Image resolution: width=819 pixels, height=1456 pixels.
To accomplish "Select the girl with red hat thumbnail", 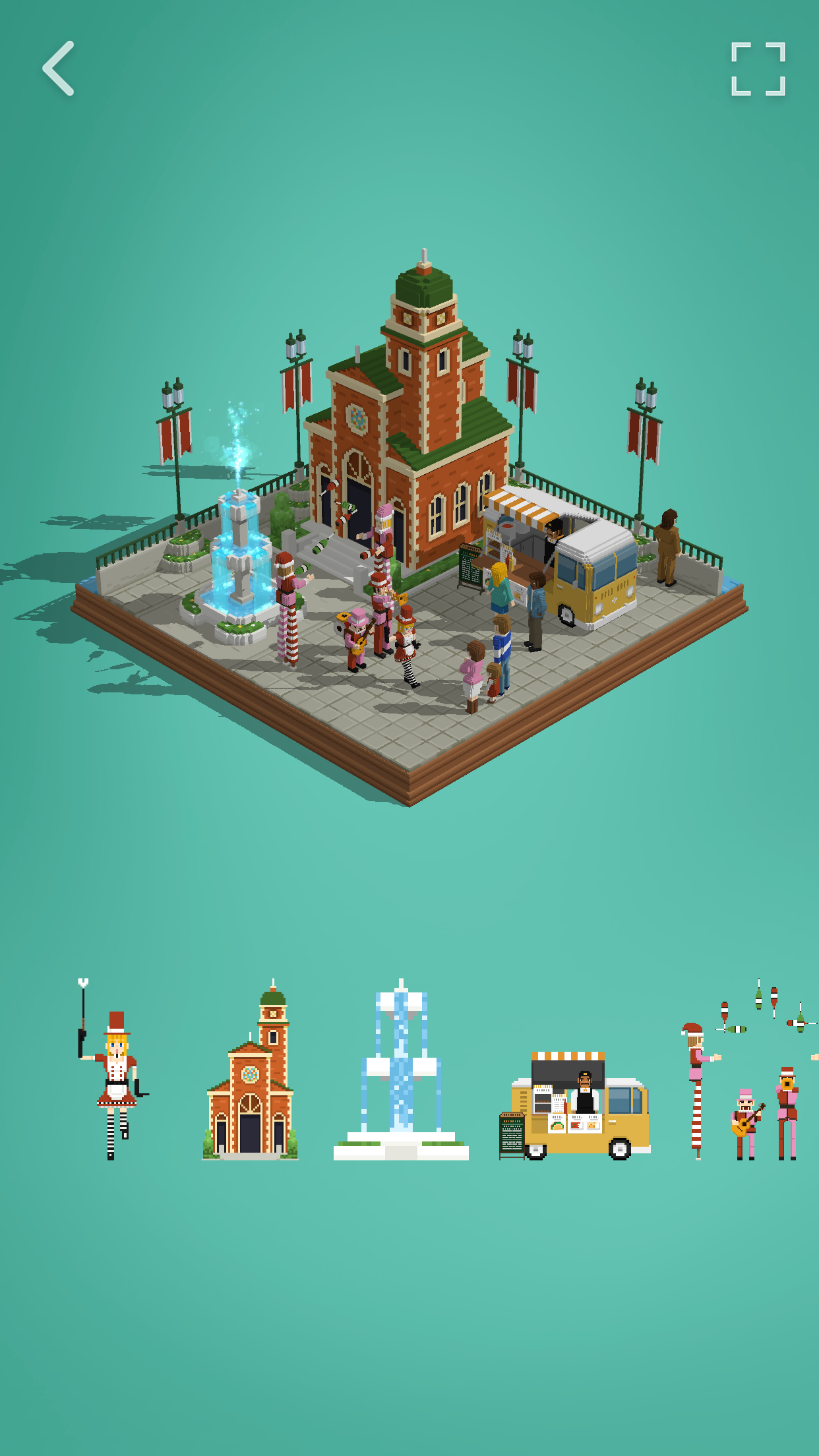I will pos(113,1071).
